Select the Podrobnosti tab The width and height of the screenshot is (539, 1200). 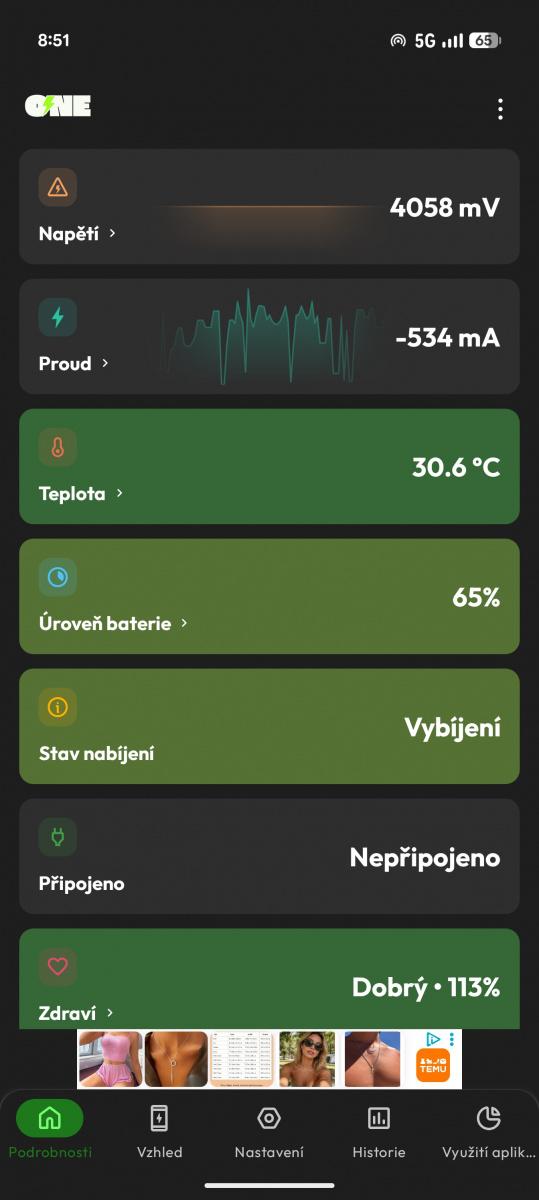pyautogui.click(x=50, y=1131)
